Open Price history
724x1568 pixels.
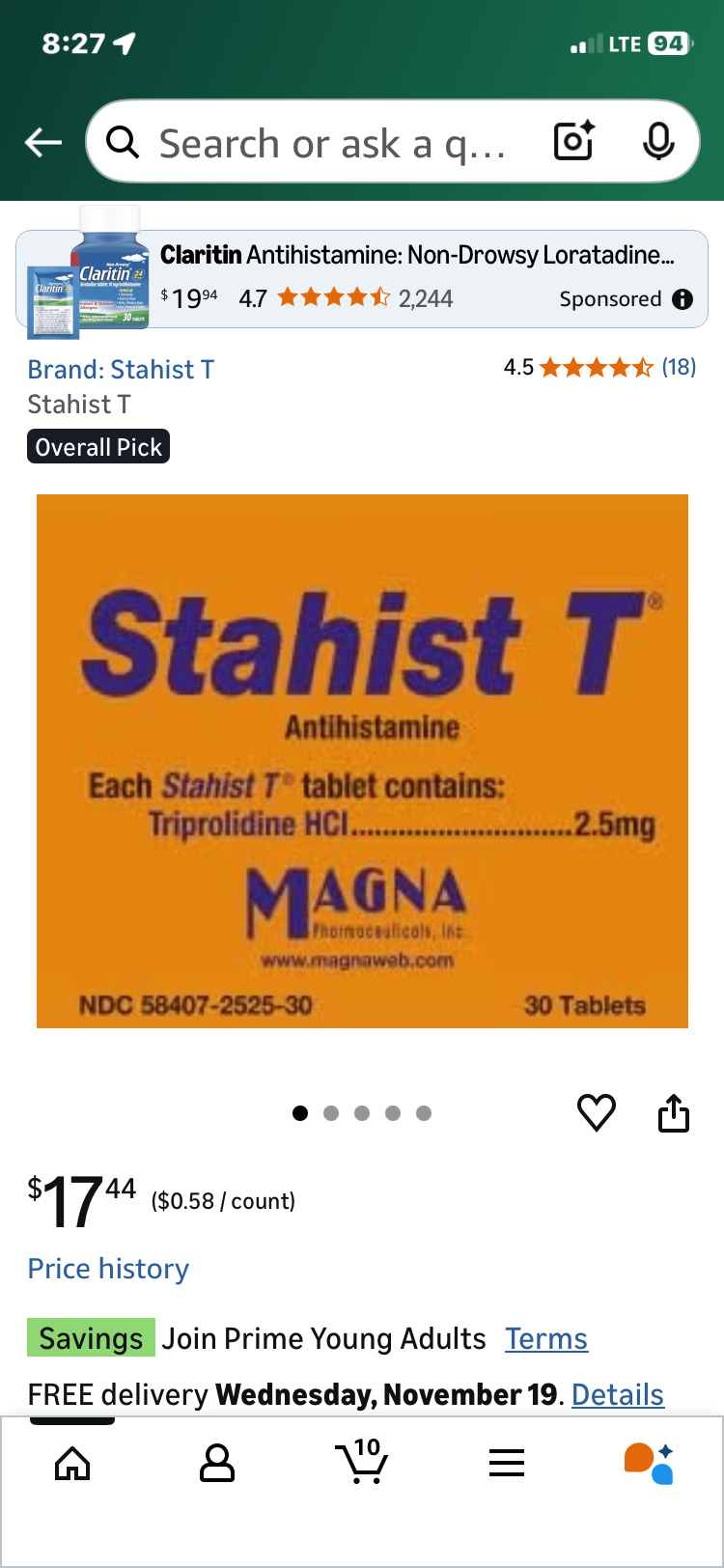point(108,1269)
